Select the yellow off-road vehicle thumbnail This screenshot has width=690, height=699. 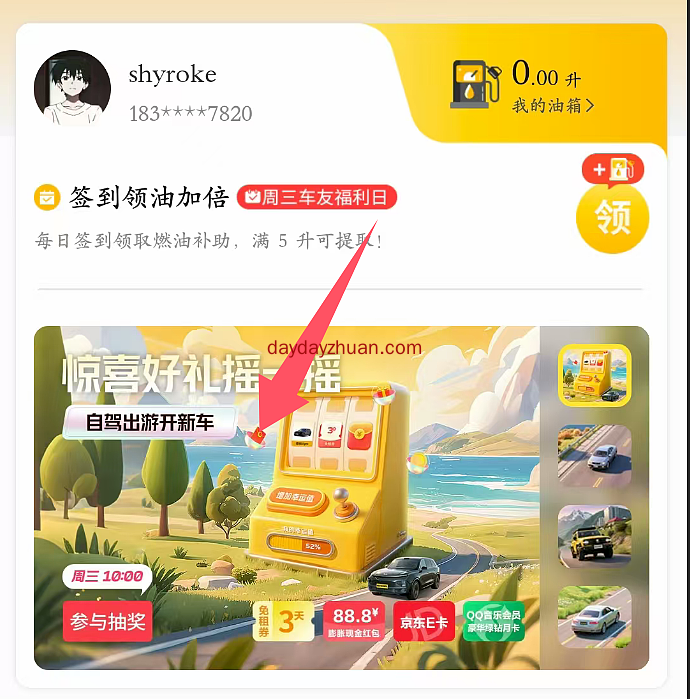tap(594, 537)
